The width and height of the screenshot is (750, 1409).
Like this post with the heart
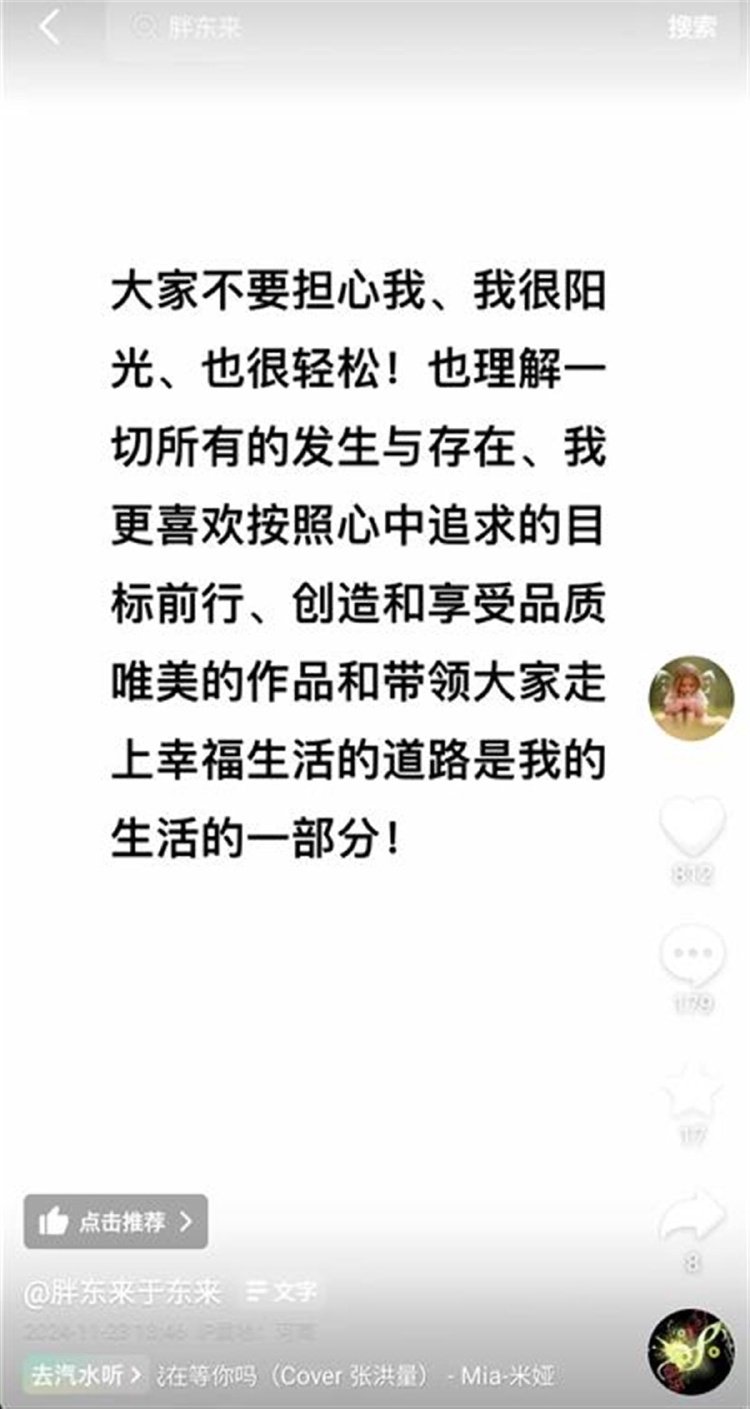point(692,825)
